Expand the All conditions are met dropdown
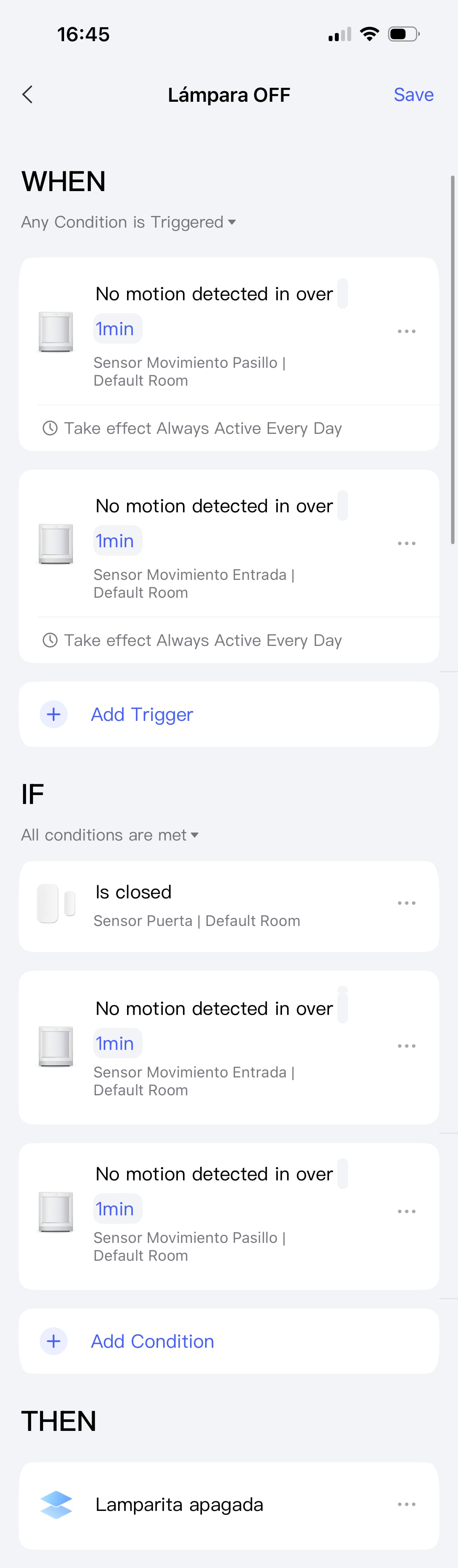The image size is (458, 1568). click(x=110, y=835)
